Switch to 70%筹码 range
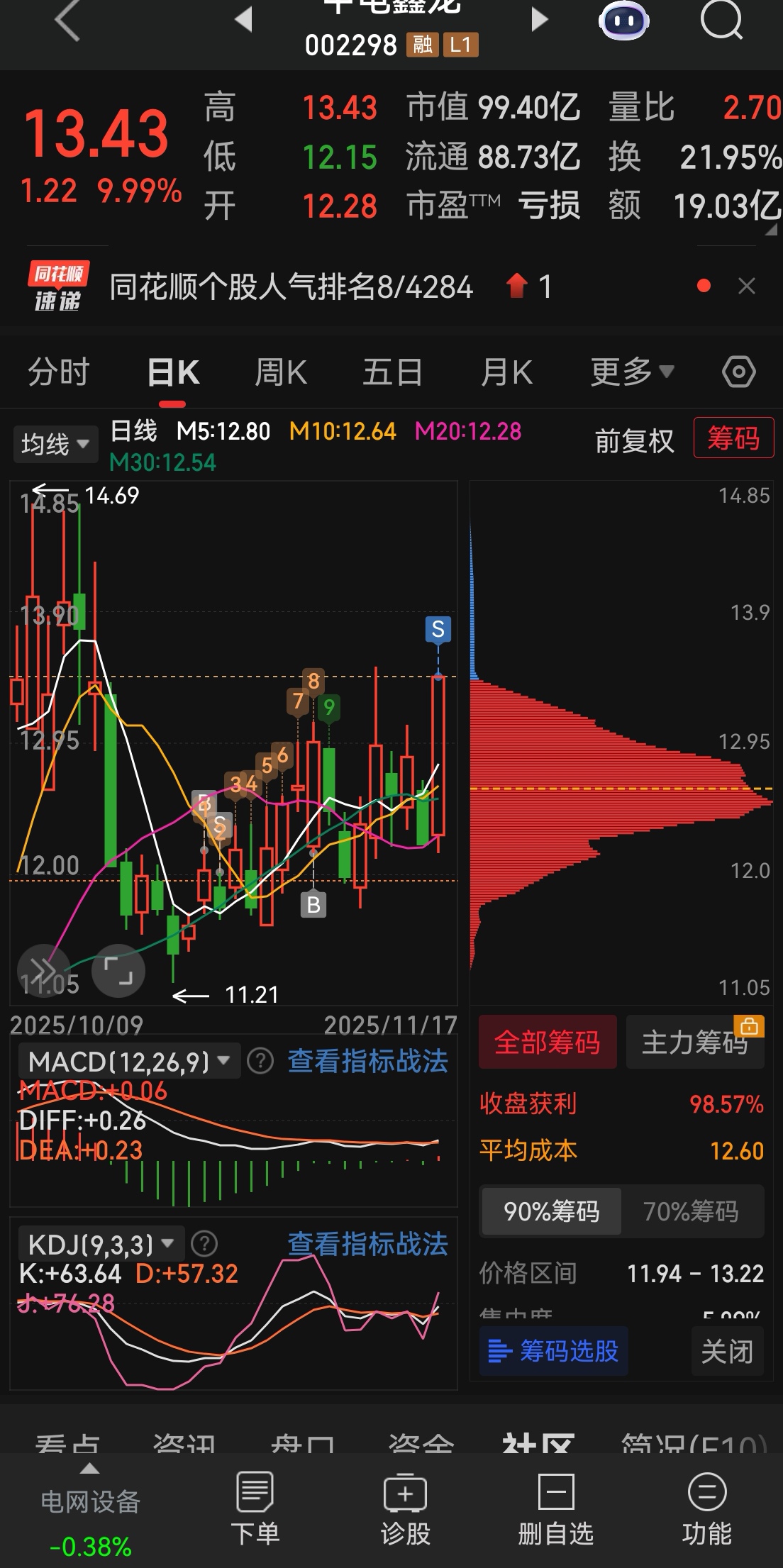Image resolution: width=783 pixels, height=1568 pixels. click(691, 1211)
